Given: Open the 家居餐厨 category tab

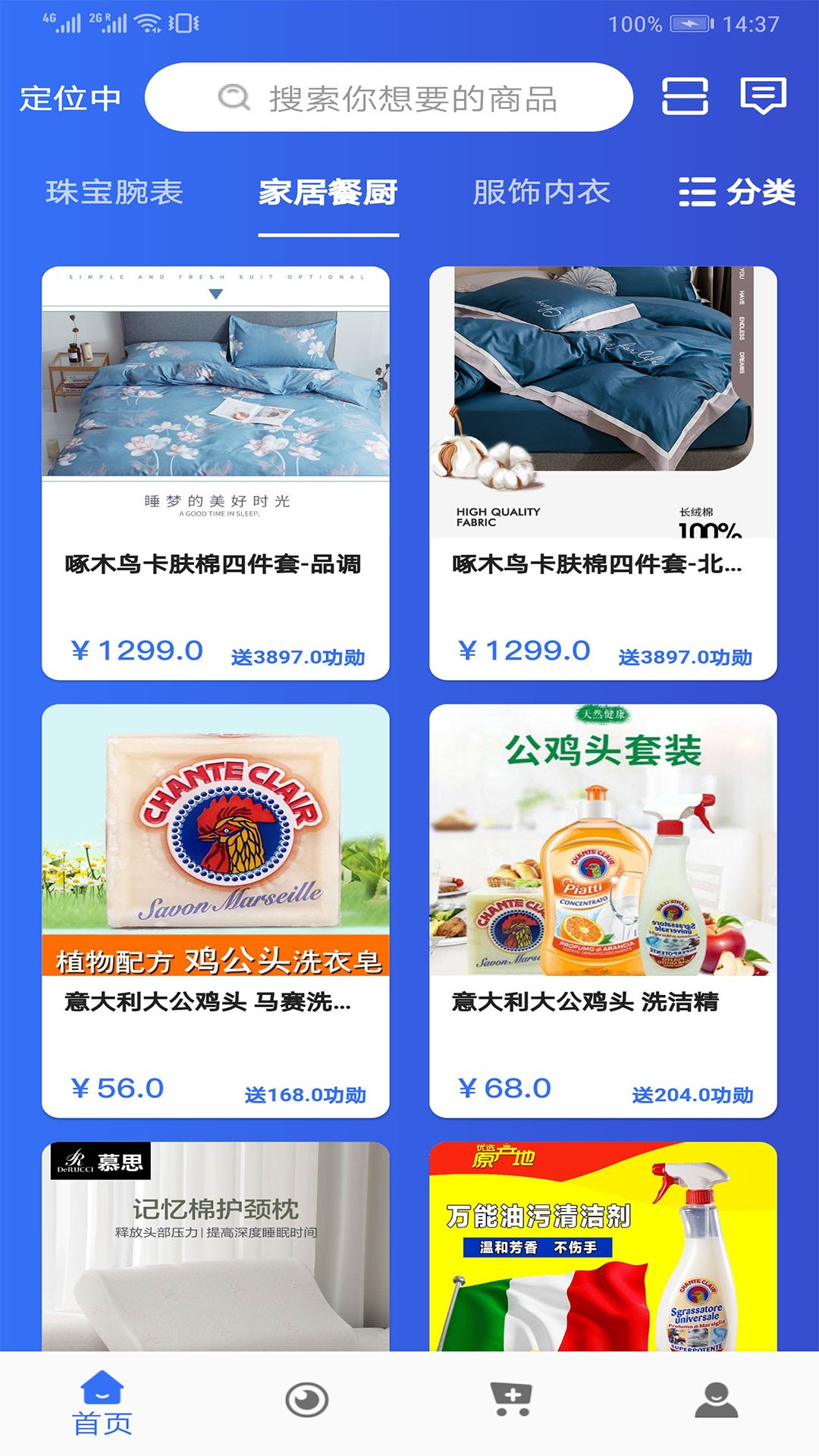Looking at the screenshot, I should tap(328, 194).
